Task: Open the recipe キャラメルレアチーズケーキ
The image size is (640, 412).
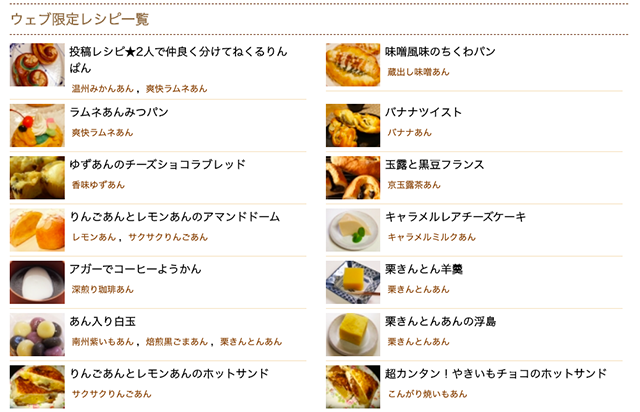Action: (x=455, y=217)
